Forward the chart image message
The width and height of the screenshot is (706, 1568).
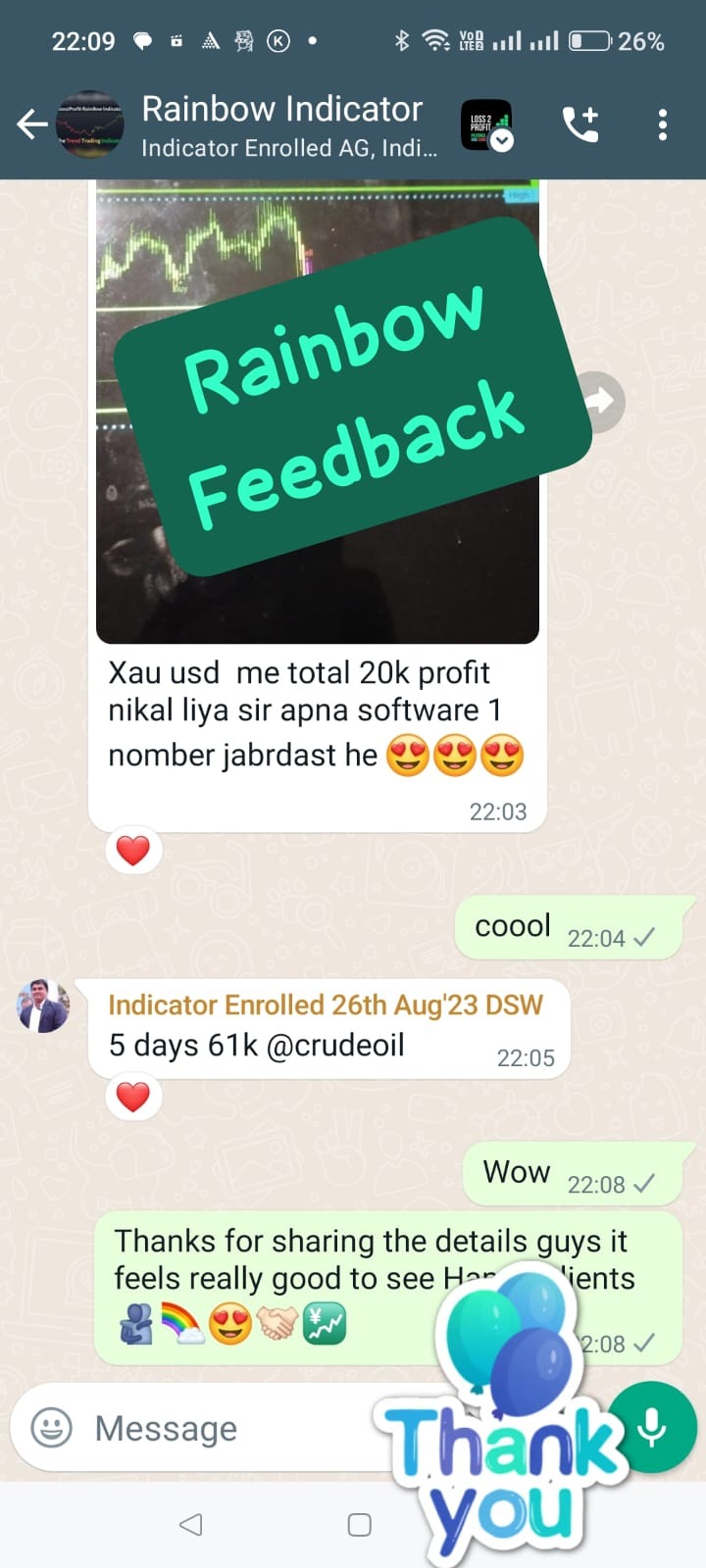click(x=599, y=401)
